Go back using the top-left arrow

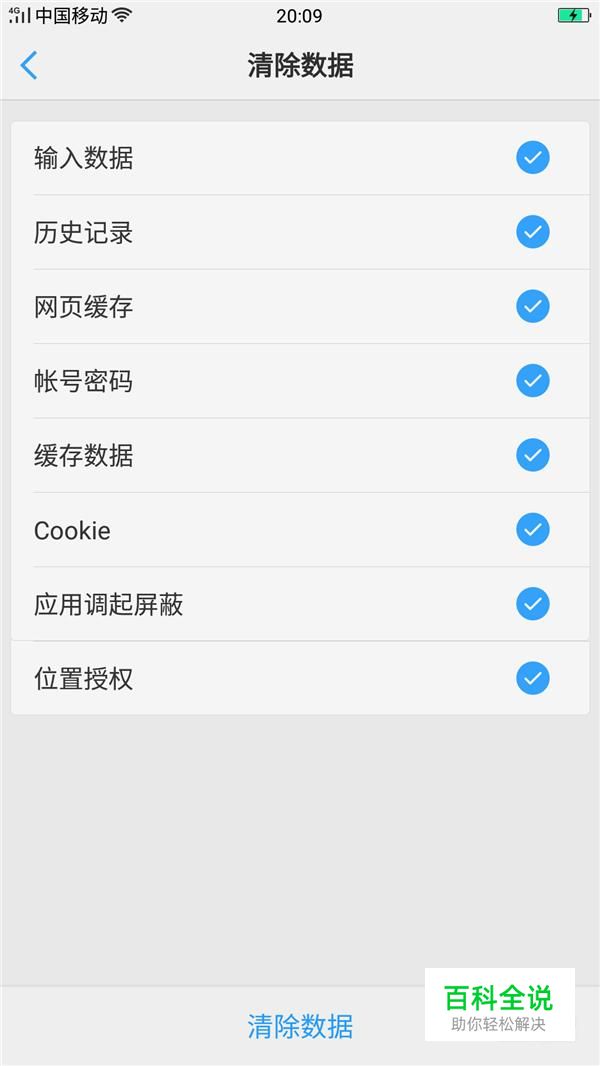pyautogui.click(x=29, y=66)
